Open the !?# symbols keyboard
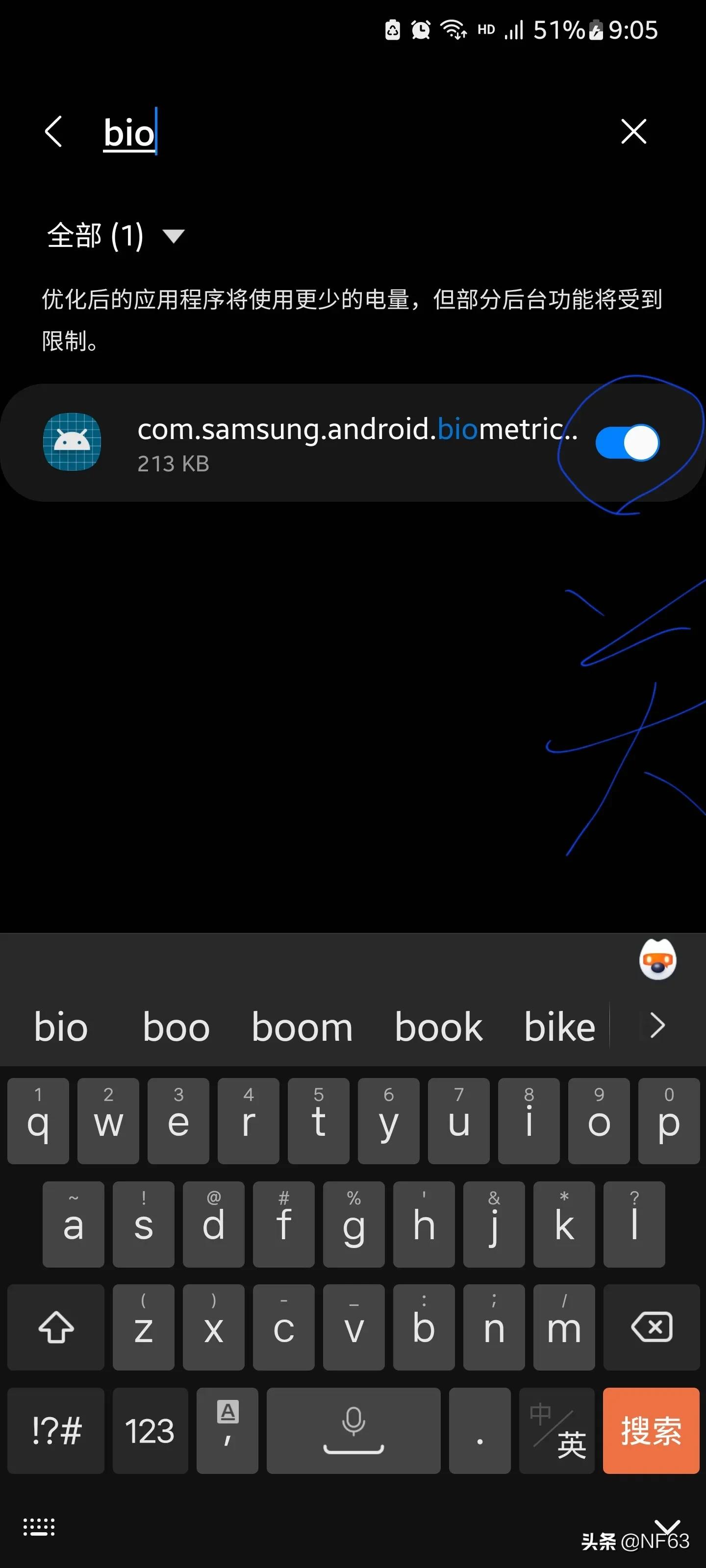706x1568 pixels. click(56, 1431)
